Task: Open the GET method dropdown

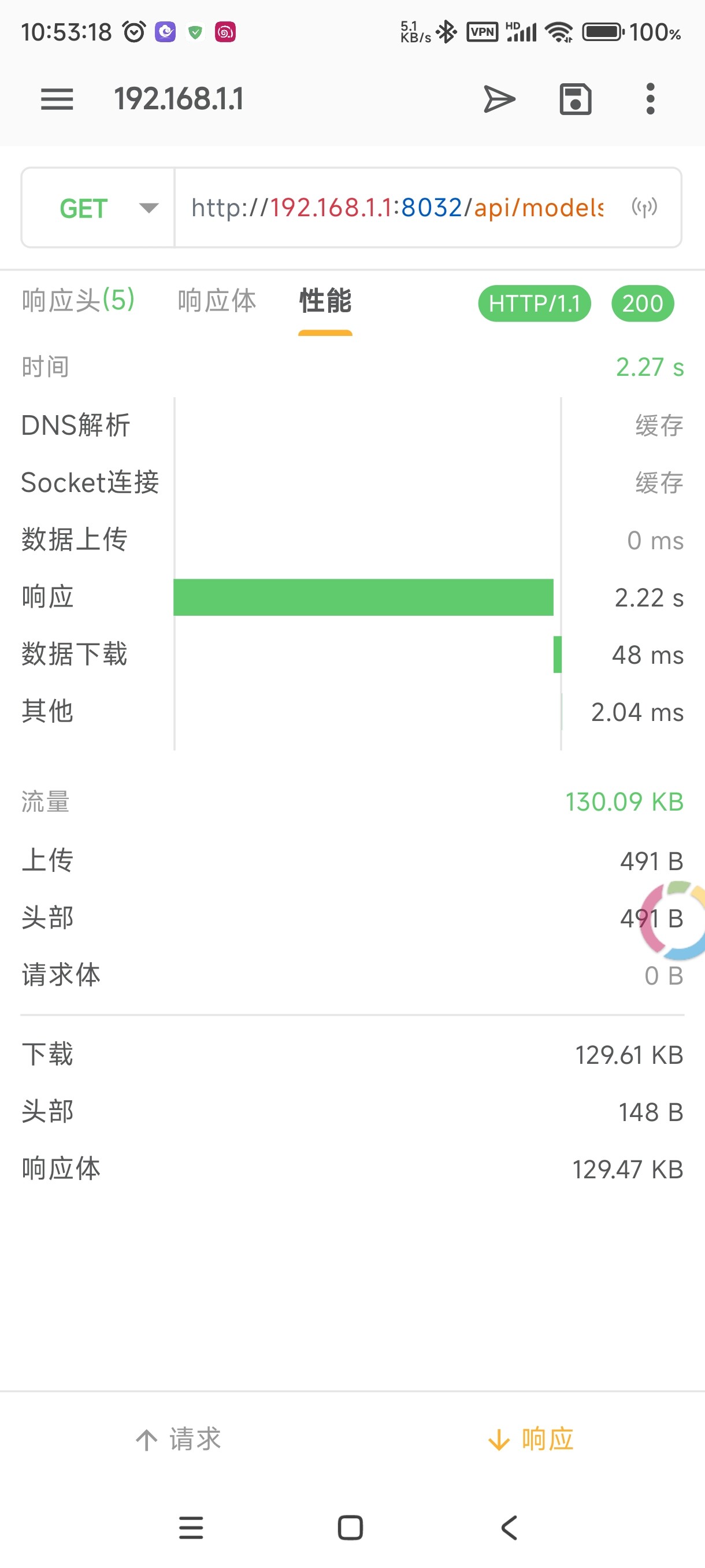Action: (98, 208)
